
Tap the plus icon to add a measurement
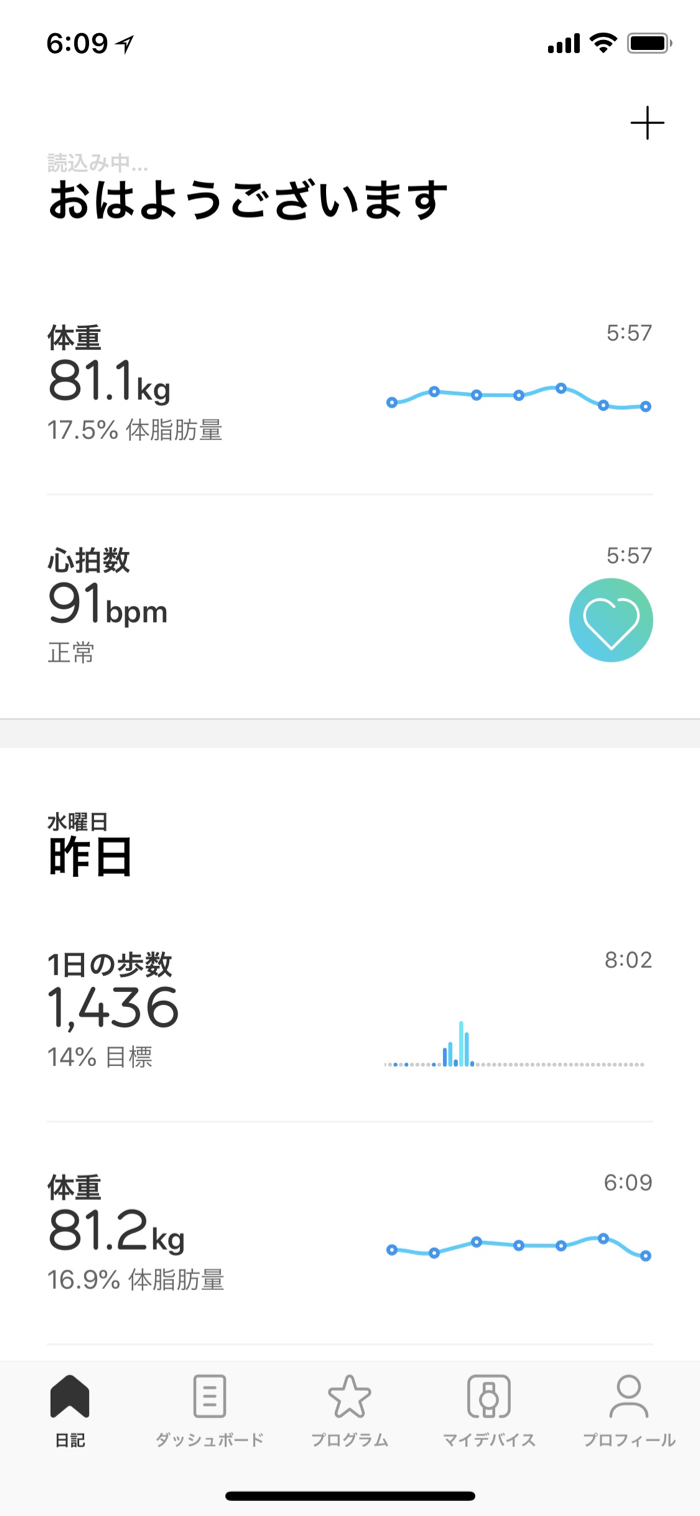pos(647,124)
